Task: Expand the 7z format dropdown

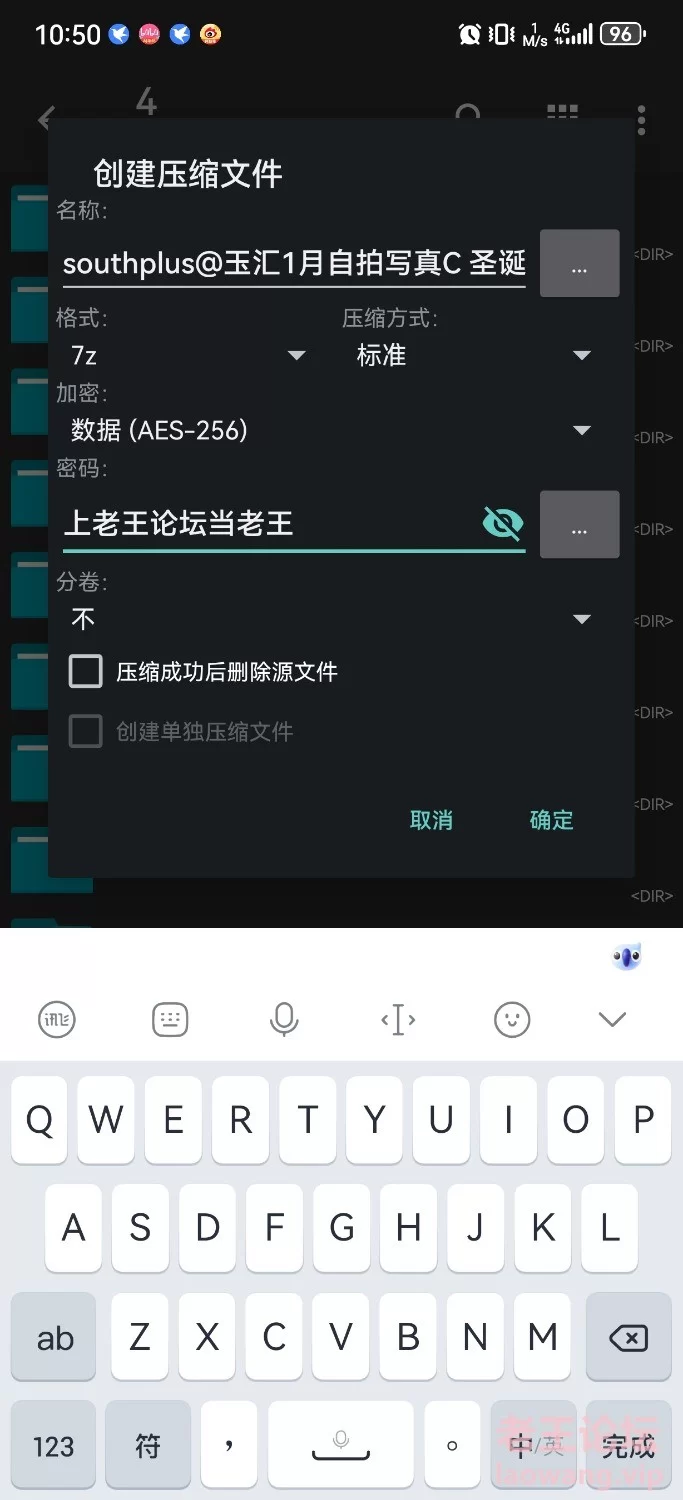Action: [187, 355]
